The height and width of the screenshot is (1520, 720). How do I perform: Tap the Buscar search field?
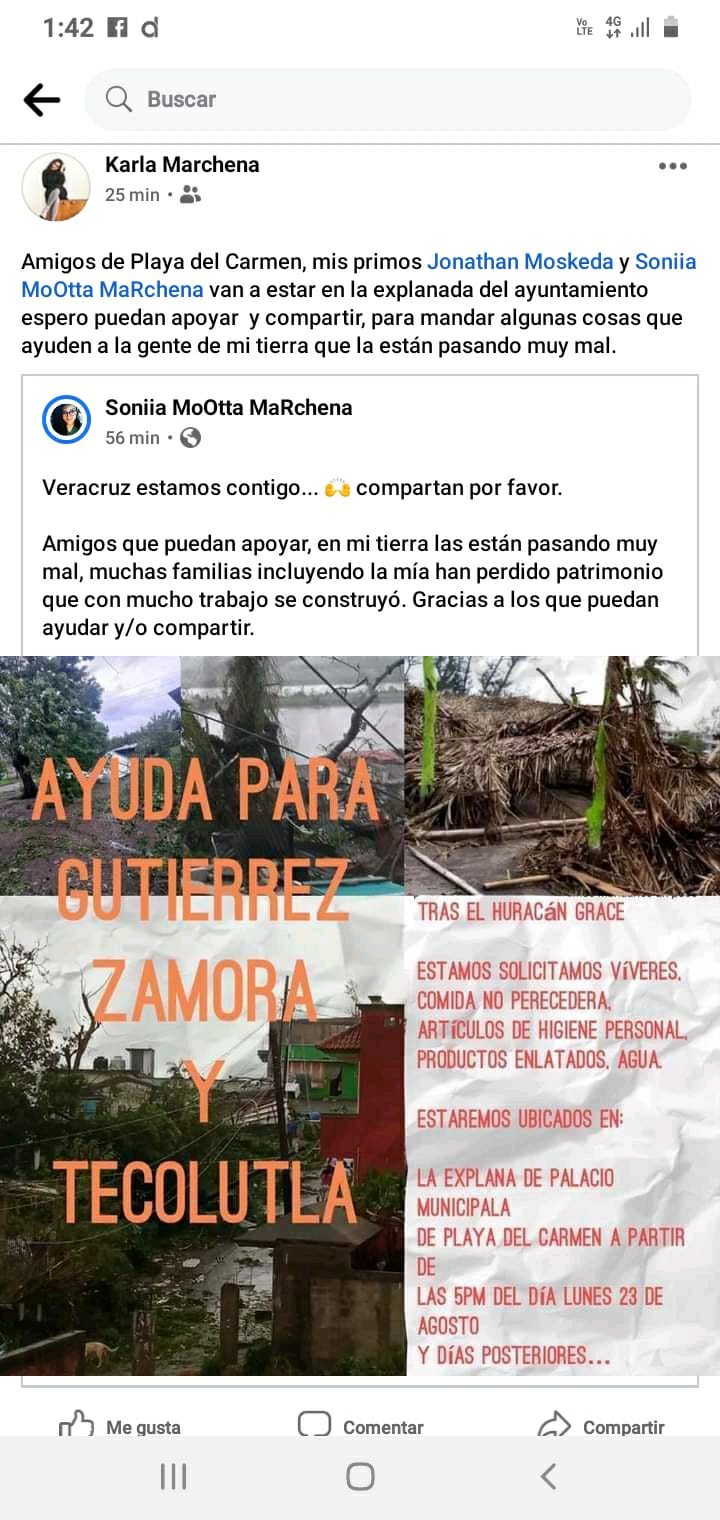tap(388, 100)
